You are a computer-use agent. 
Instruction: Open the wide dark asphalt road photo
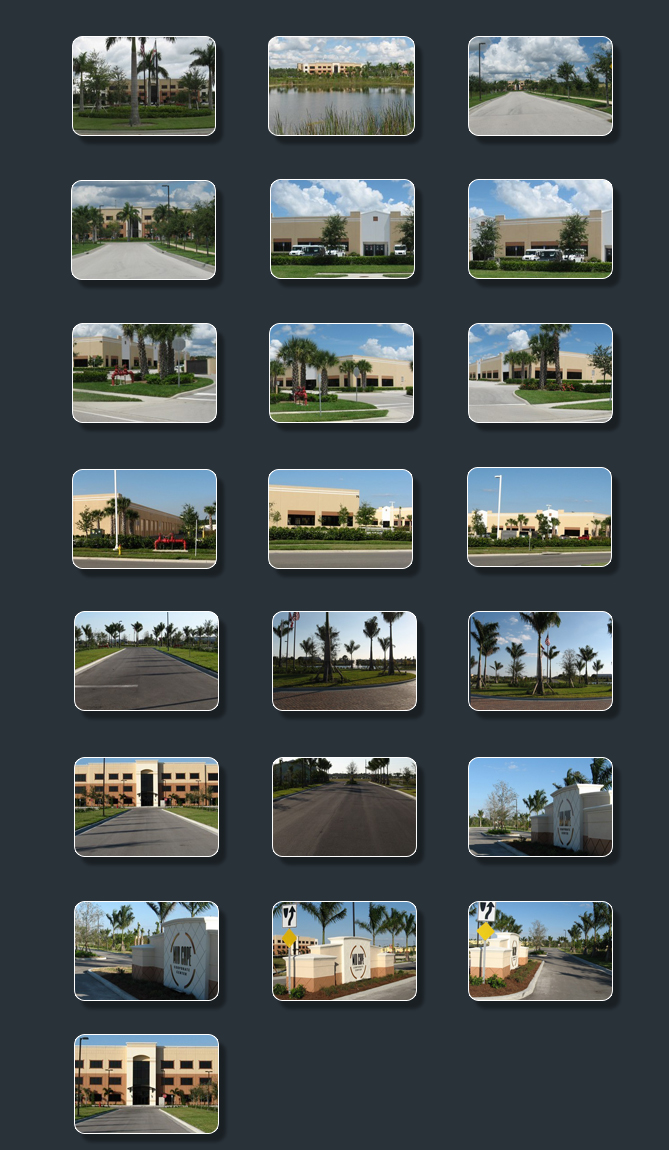[344, 806]
